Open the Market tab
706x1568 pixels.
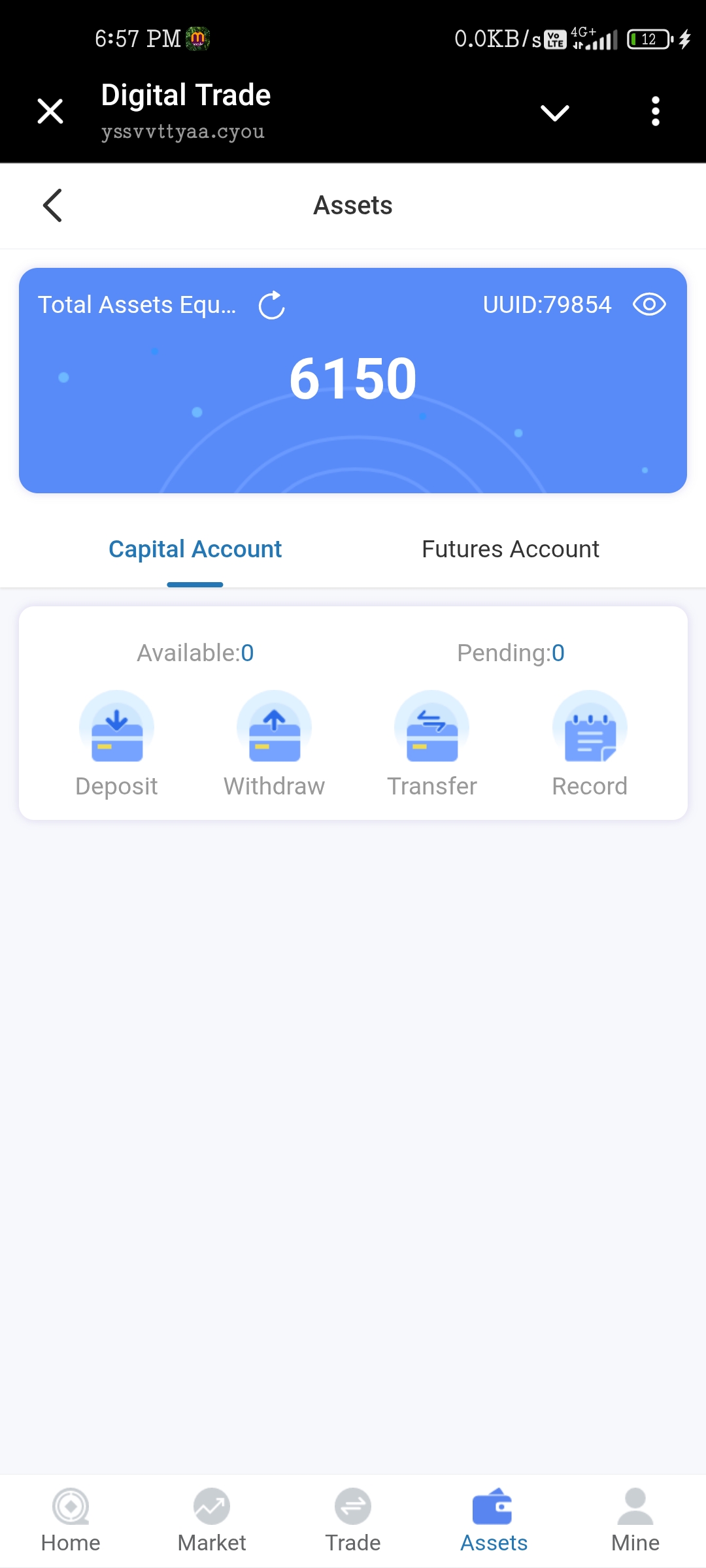[x=212, y=1520]
